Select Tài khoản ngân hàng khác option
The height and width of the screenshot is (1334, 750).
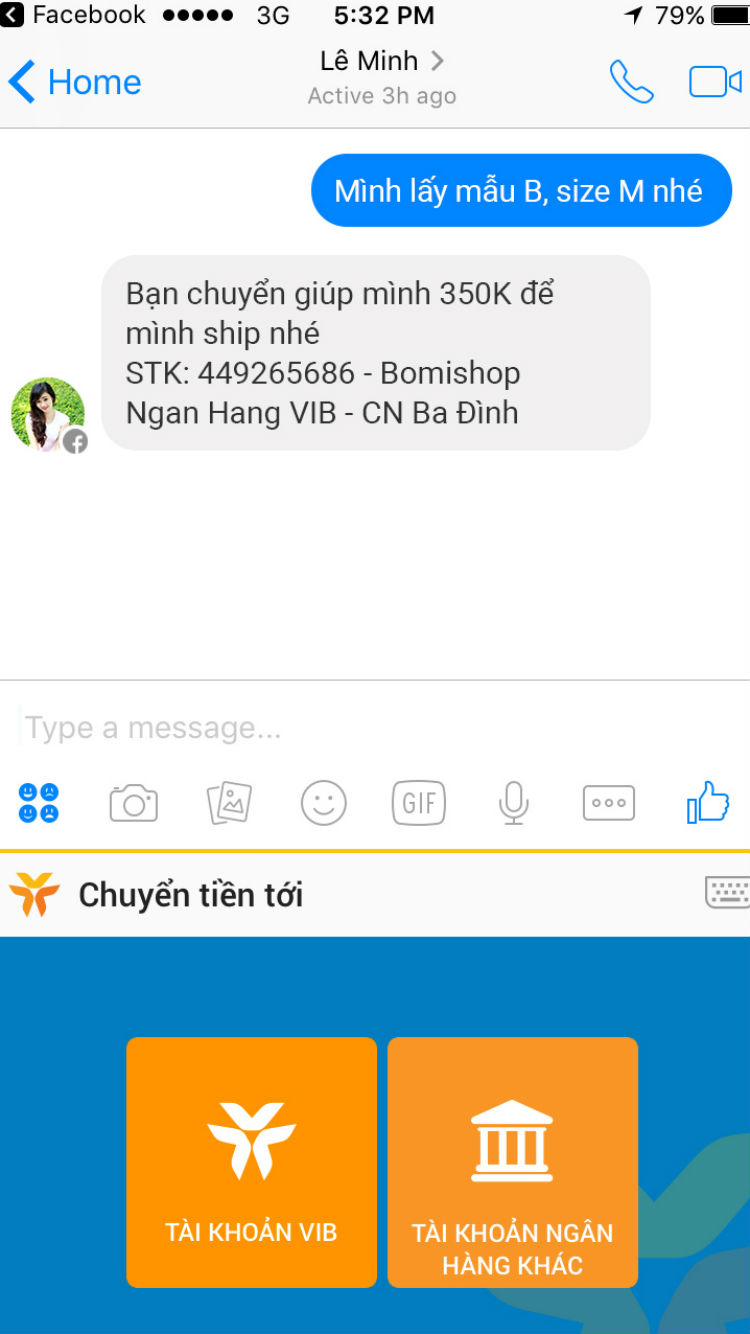click(513, 1162)
